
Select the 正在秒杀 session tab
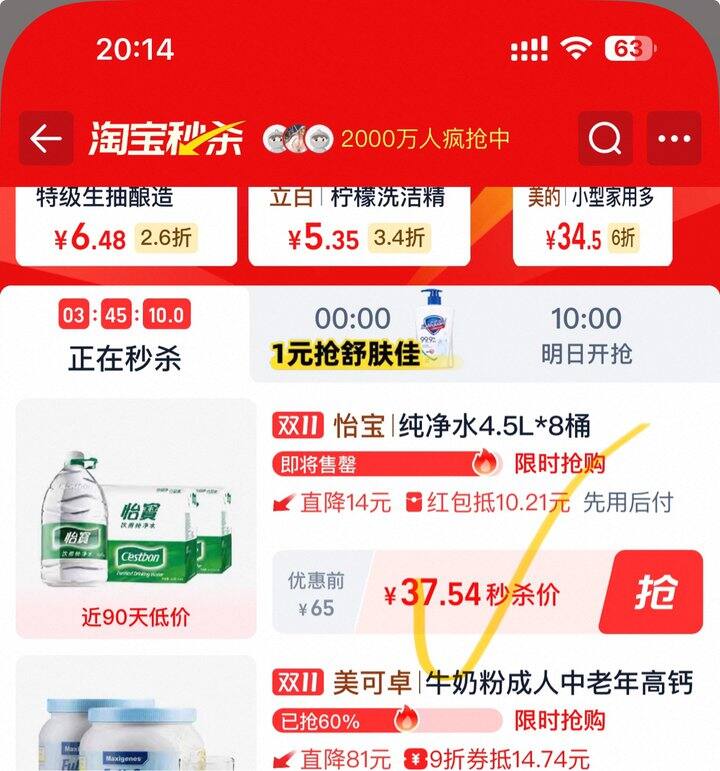124,336
